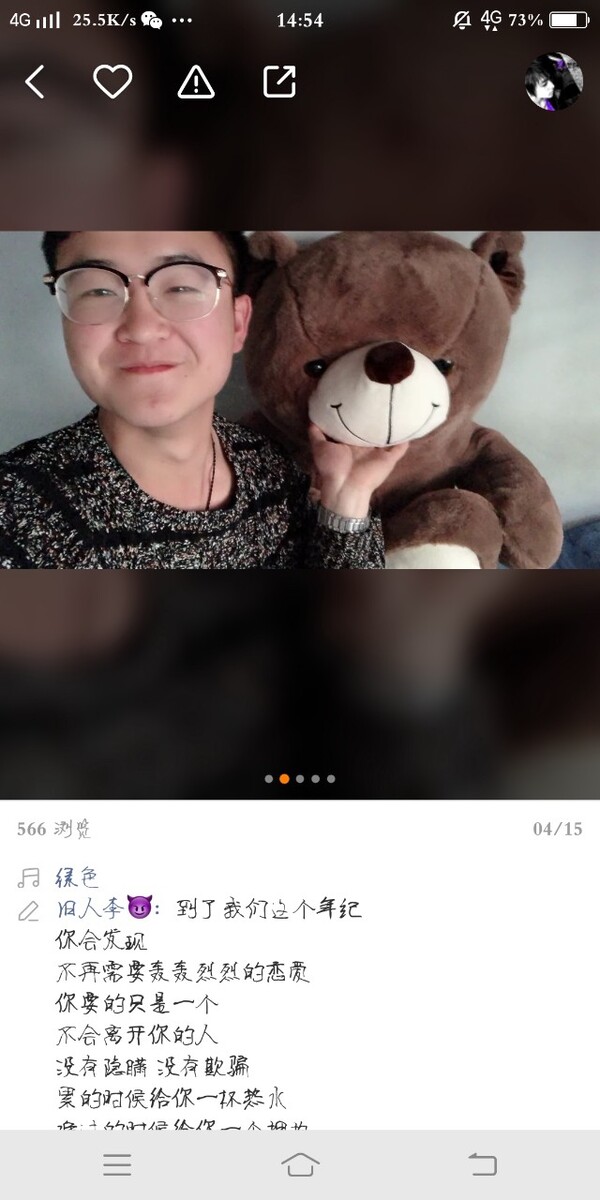
Task: Like this photo with the heart icon
Action: pyautogui.click(x=112, y=82)
